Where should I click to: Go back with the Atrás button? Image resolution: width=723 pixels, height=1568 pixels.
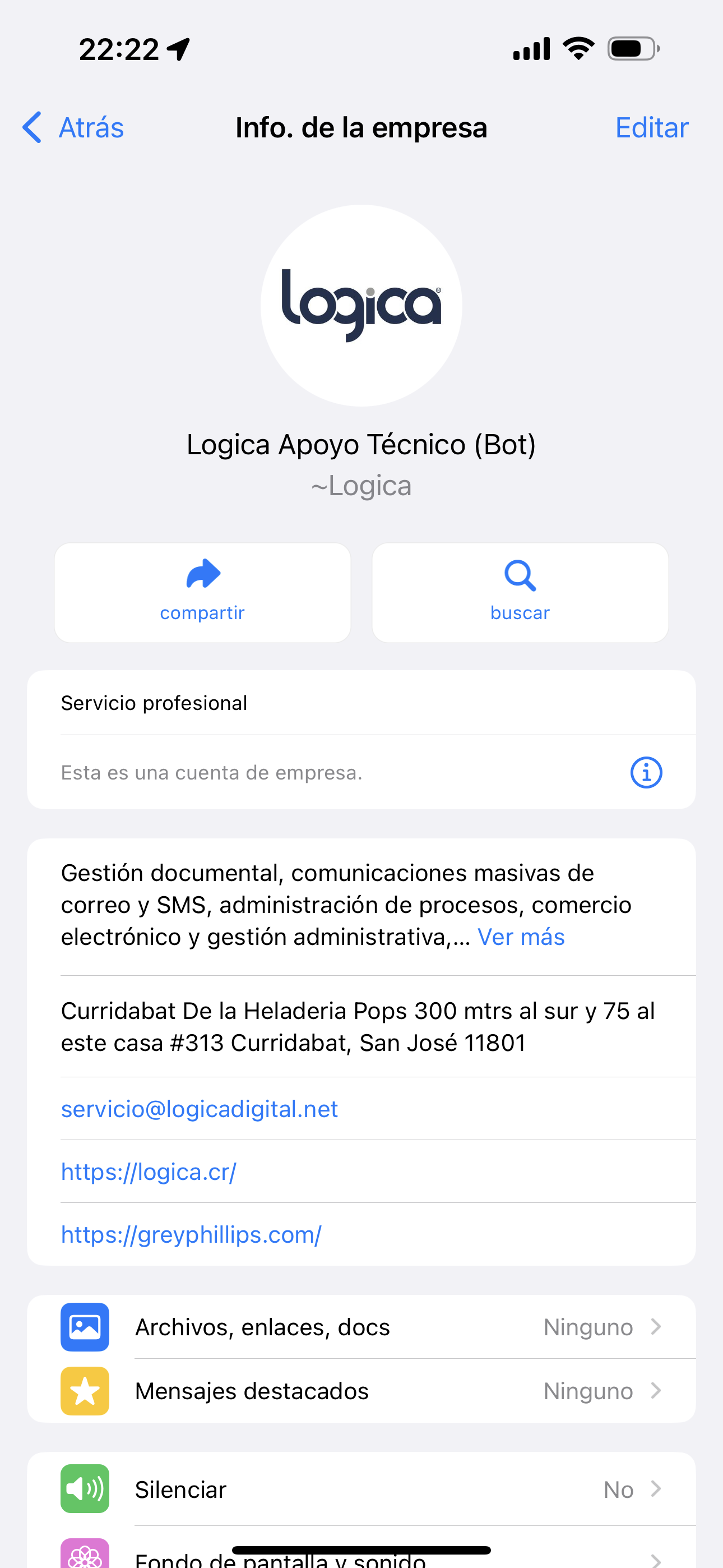[73, 128]
